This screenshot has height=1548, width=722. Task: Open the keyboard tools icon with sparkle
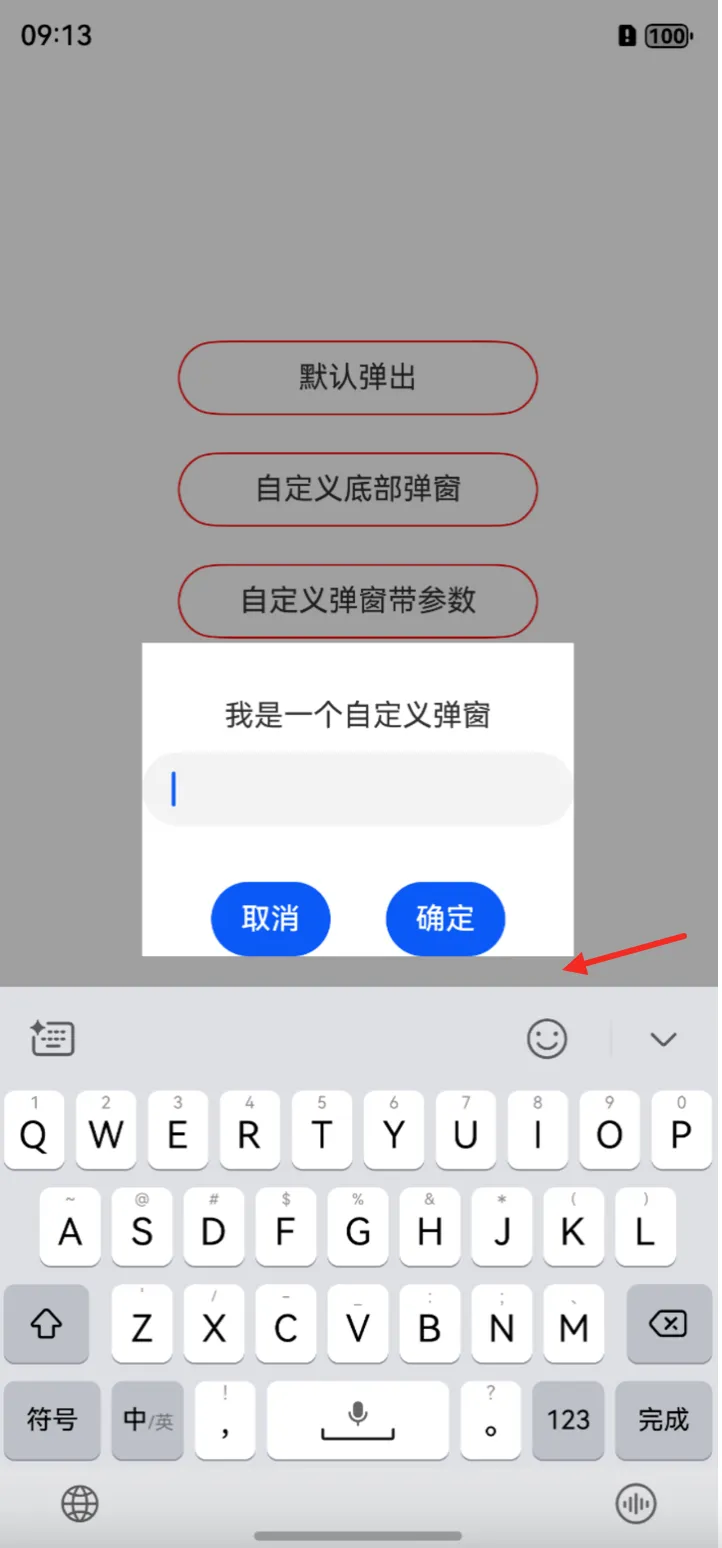click(x=52, y=1038)
